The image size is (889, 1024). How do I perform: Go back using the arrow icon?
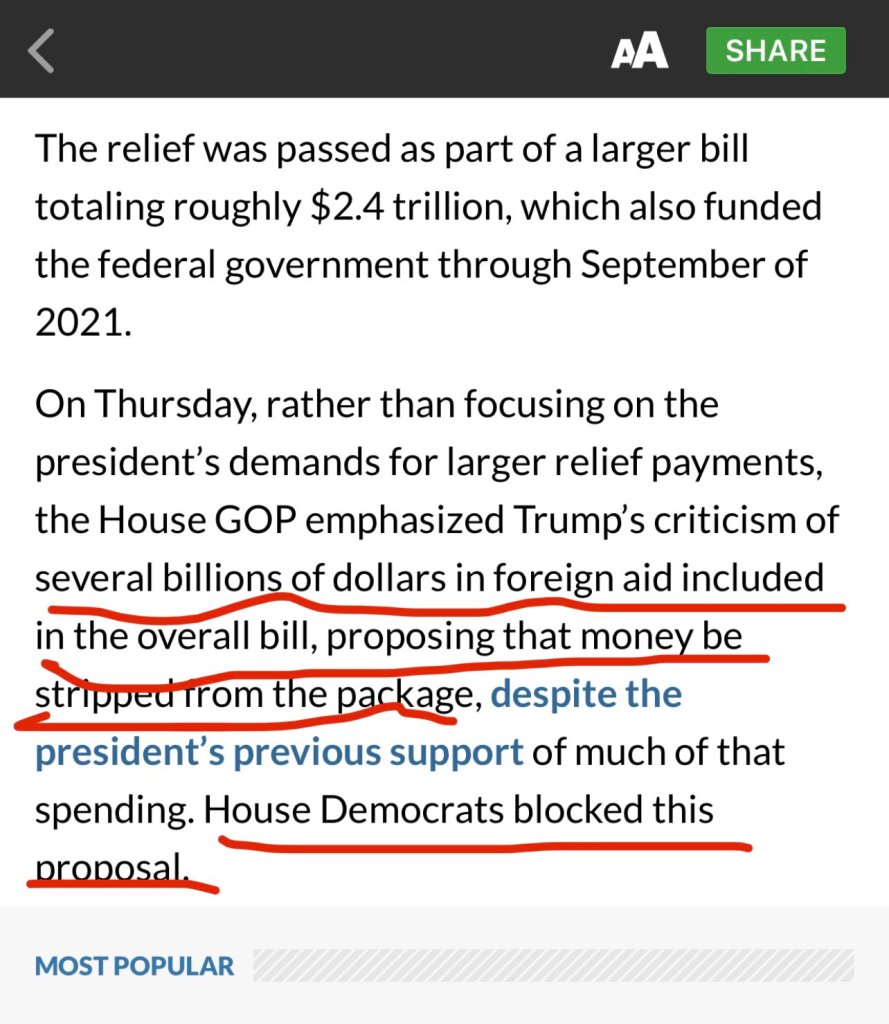[42, 51]
